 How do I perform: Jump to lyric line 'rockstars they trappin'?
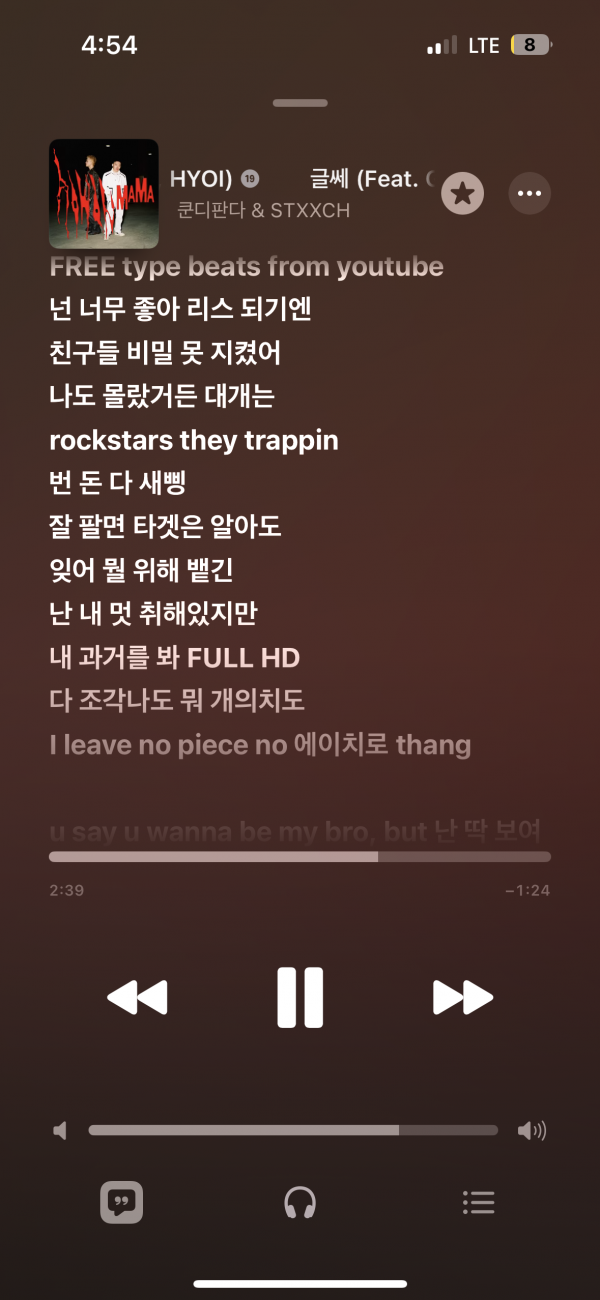pos(193,440)
